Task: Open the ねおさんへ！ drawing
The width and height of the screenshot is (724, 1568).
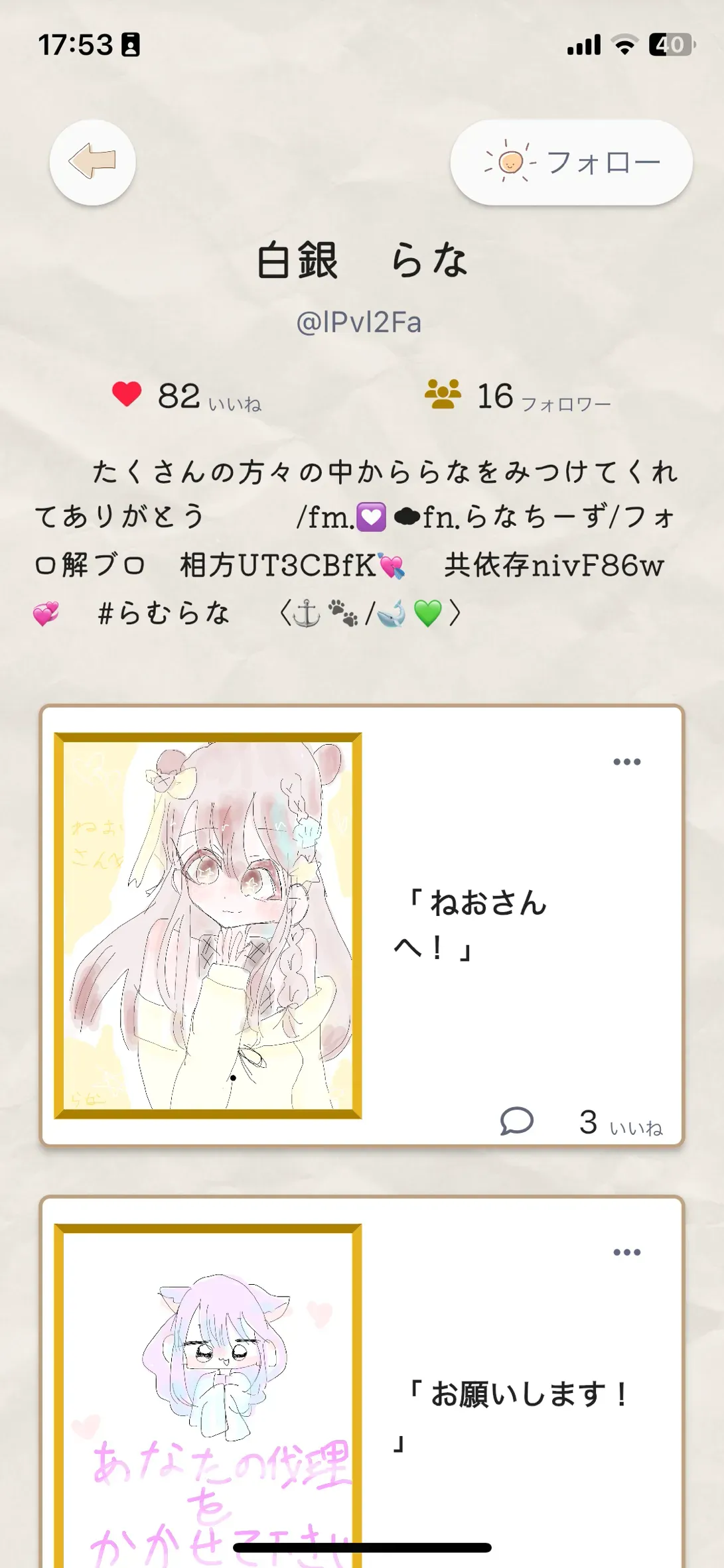Action: point(208,925)
